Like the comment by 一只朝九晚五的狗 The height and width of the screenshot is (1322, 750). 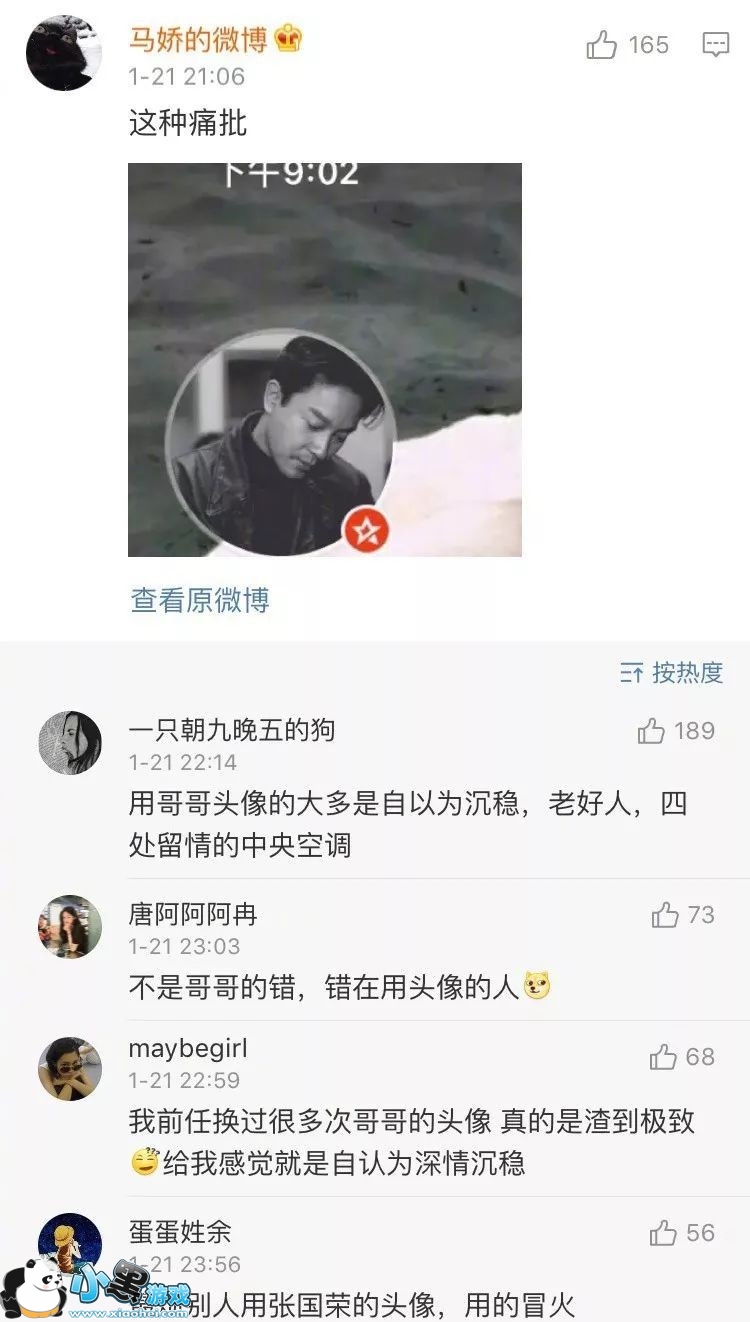(652, 731)
